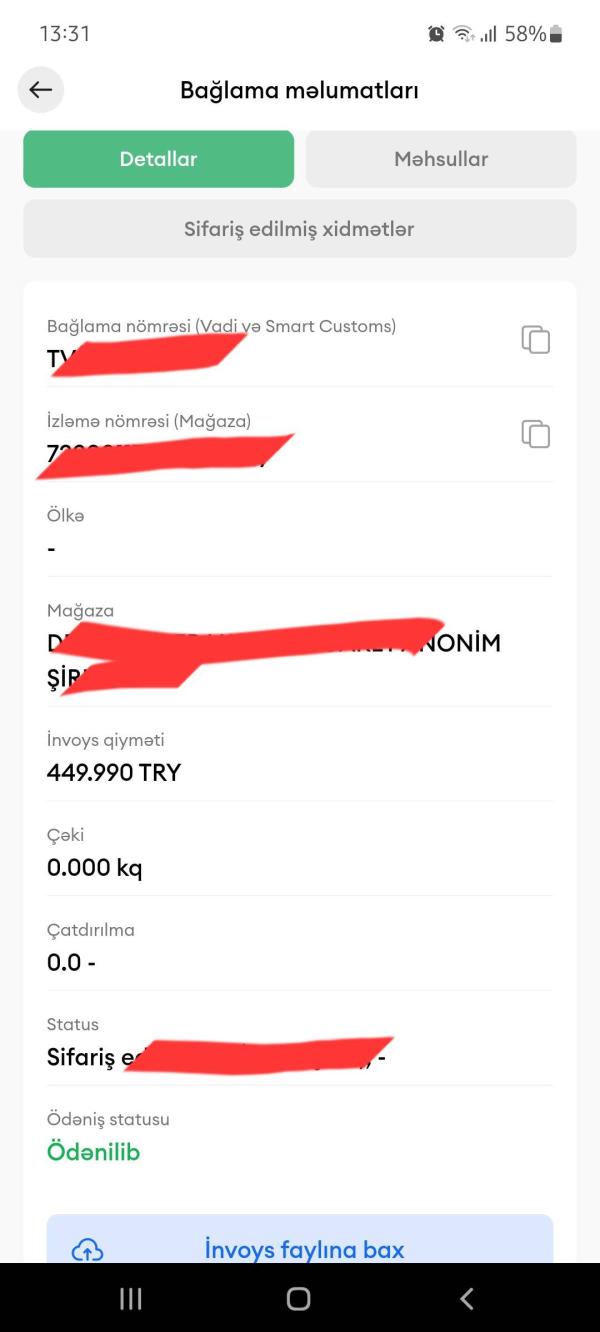Go to the system home screen
The width and height of the screenshot is (600, 1332).
coord(298,1298)
